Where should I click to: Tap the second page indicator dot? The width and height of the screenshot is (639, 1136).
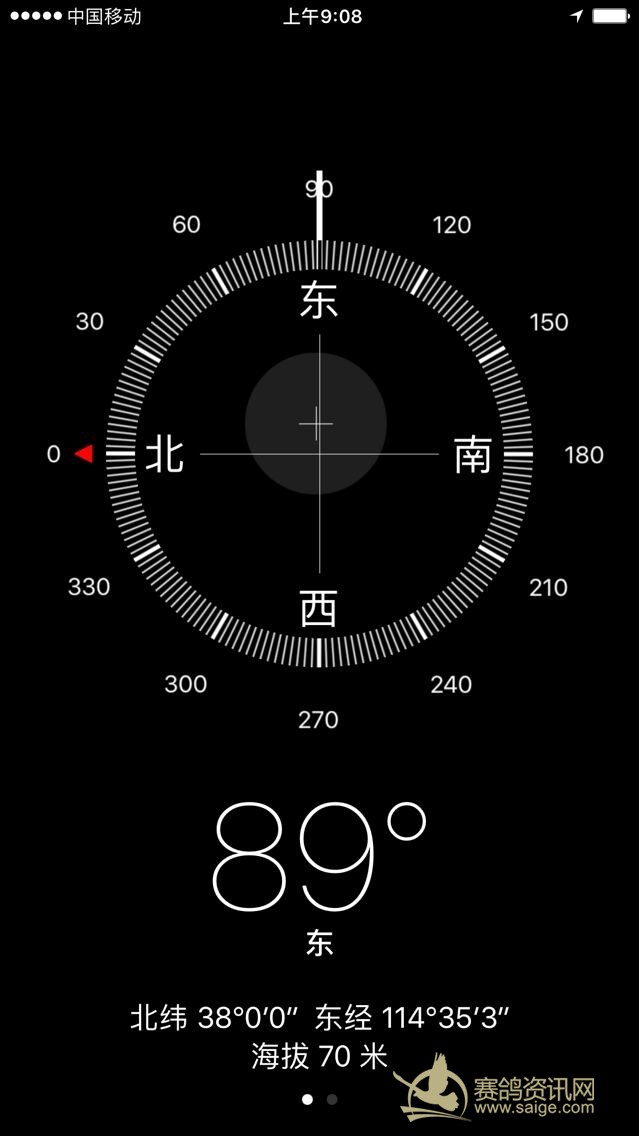(x=332, y=1099)
